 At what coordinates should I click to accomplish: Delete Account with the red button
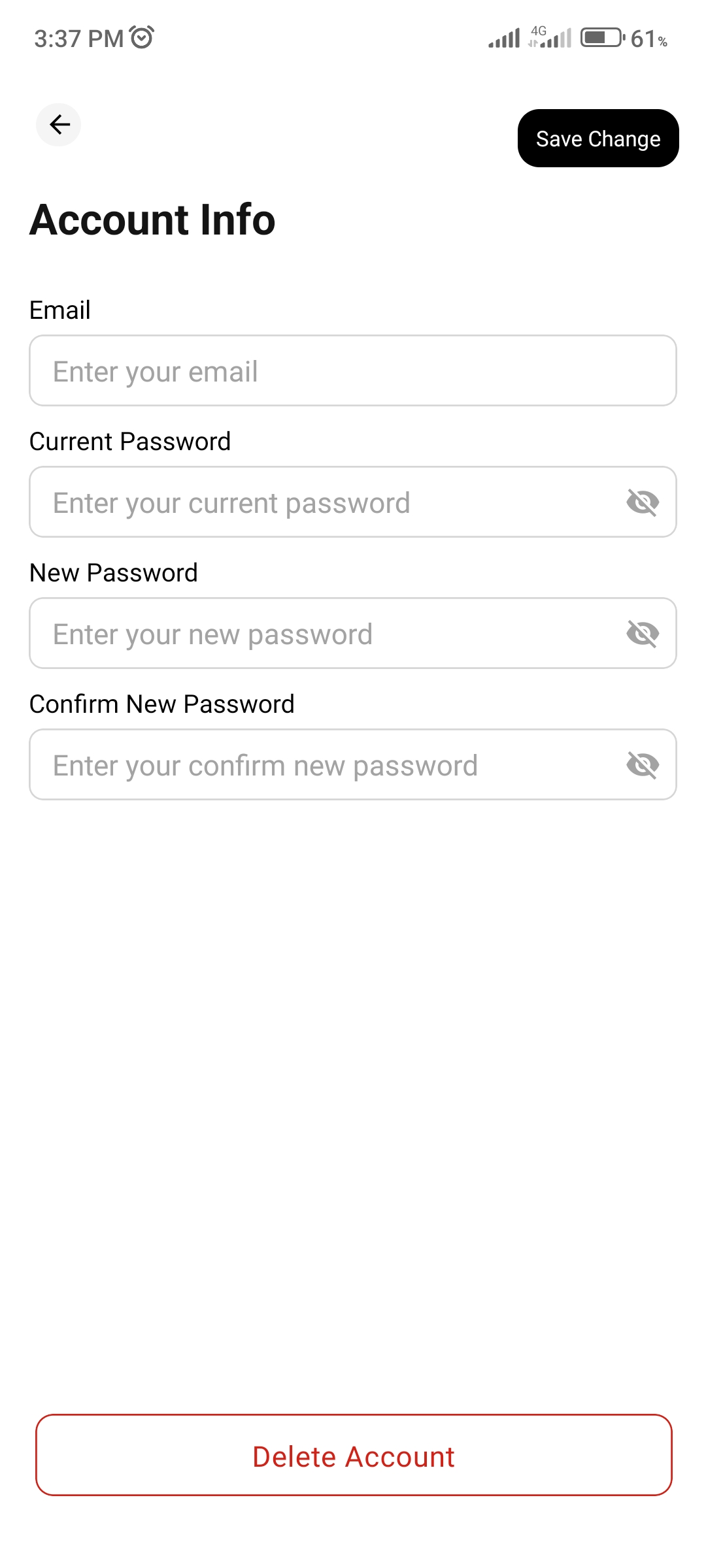[354, 1455]
